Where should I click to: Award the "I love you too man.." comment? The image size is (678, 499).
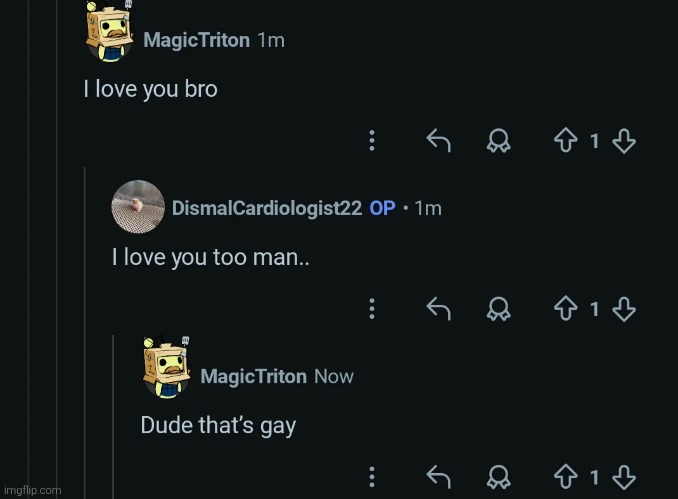498,309
